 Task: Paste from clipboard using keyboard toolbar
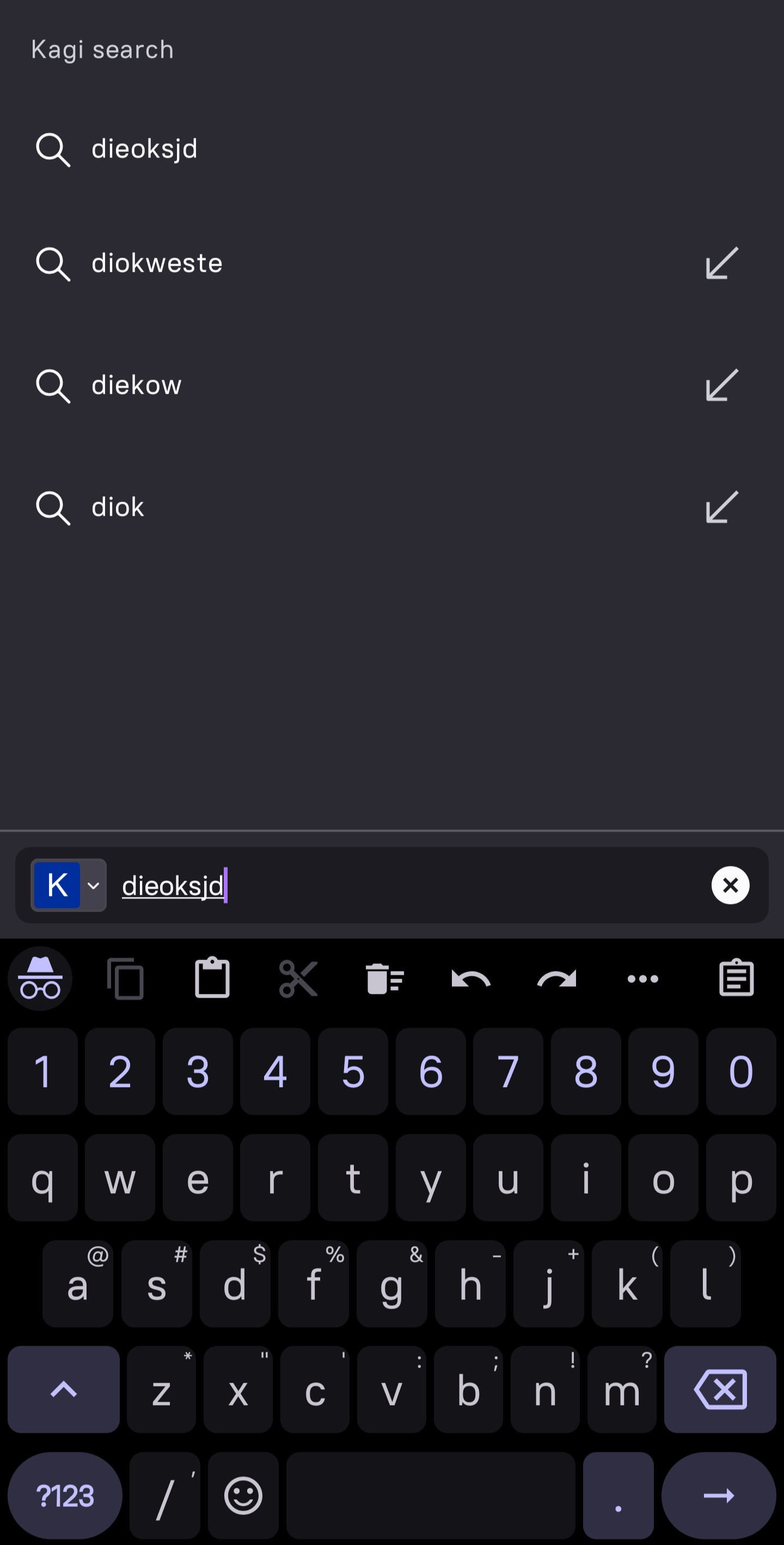pos(212,979)
